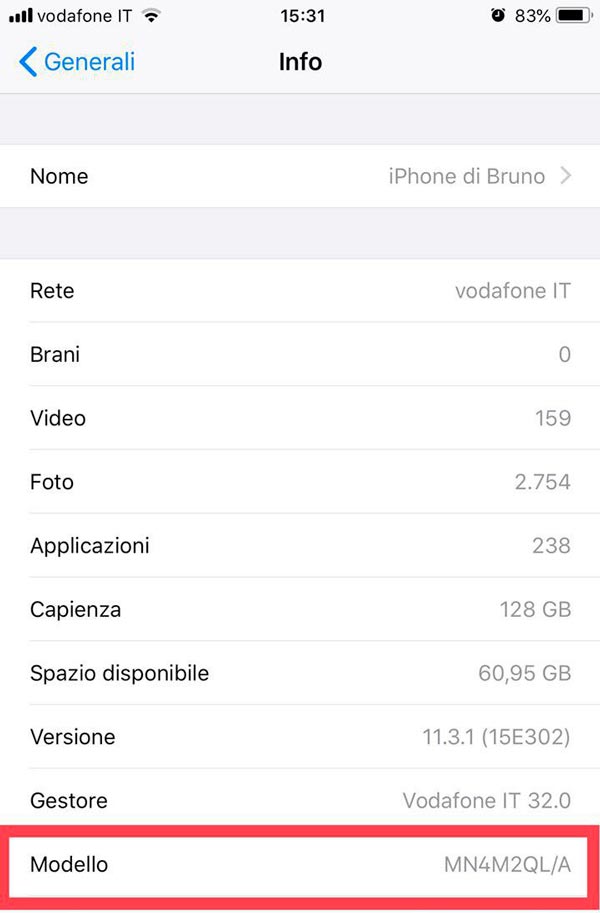
Task: Tap the Gestore row for carrier details
Action: 300,801
